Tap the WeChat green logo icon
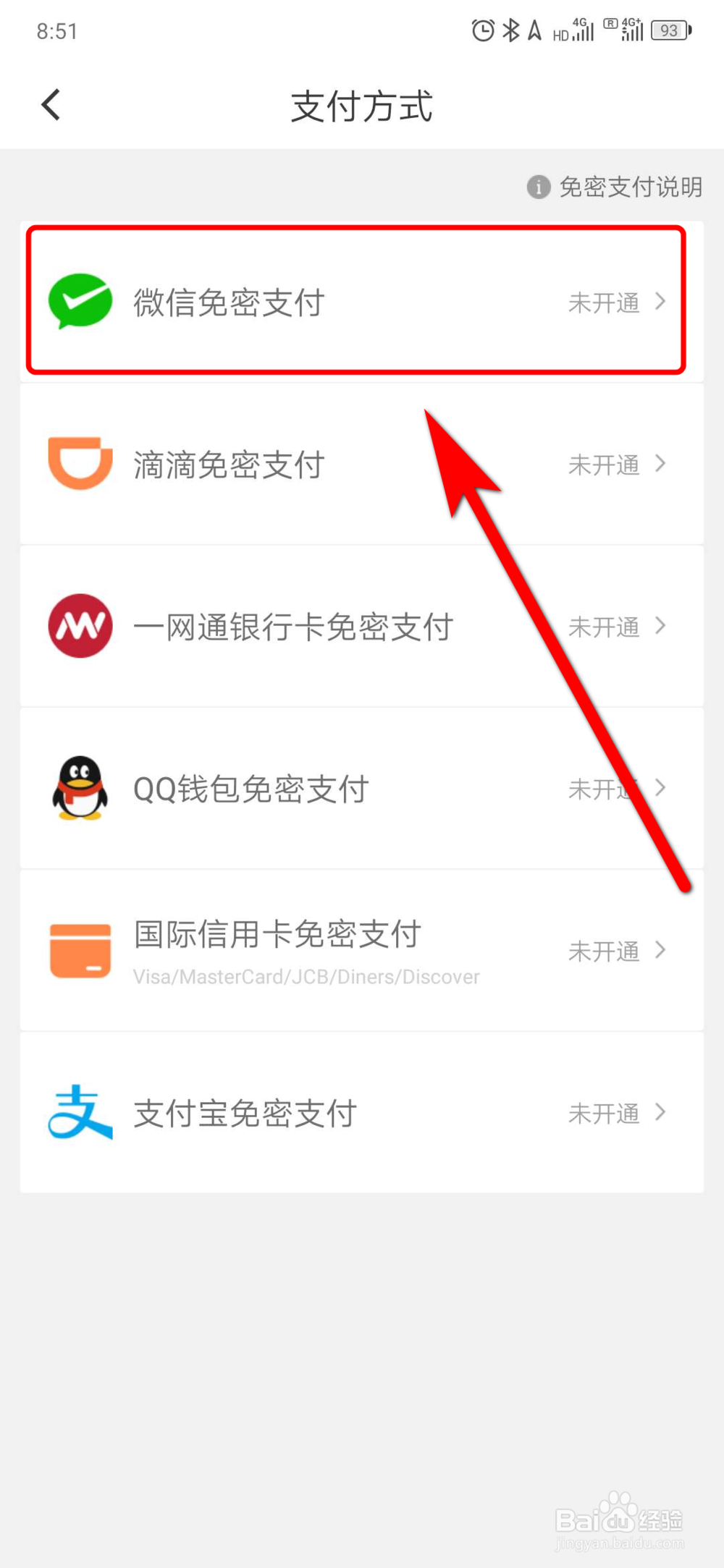The width and height of the screenshot is (724, 1568). 81,300
